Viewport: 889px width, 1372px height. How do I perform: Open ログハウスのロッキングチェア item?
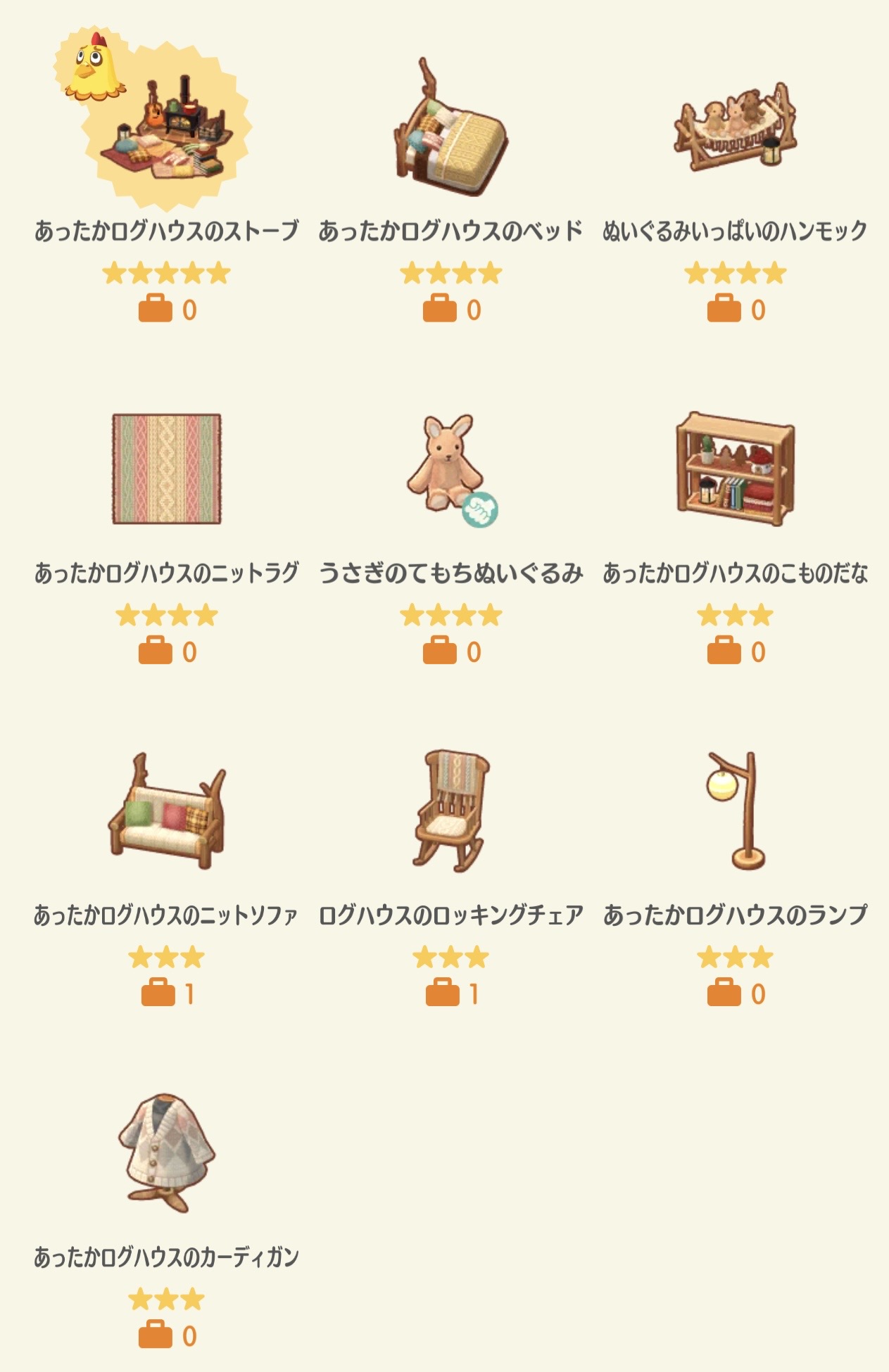click(450, 811)
